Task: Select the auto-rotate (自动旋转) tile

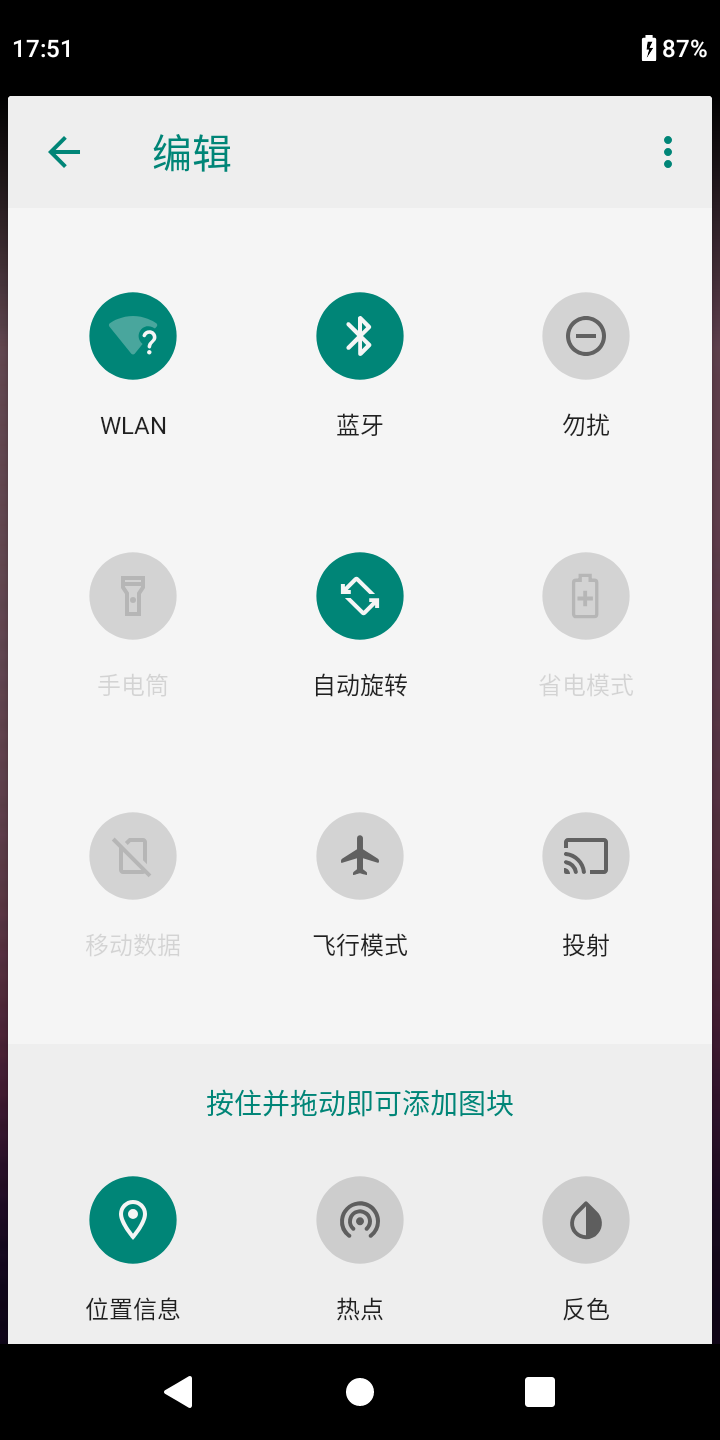Action: 360,596
